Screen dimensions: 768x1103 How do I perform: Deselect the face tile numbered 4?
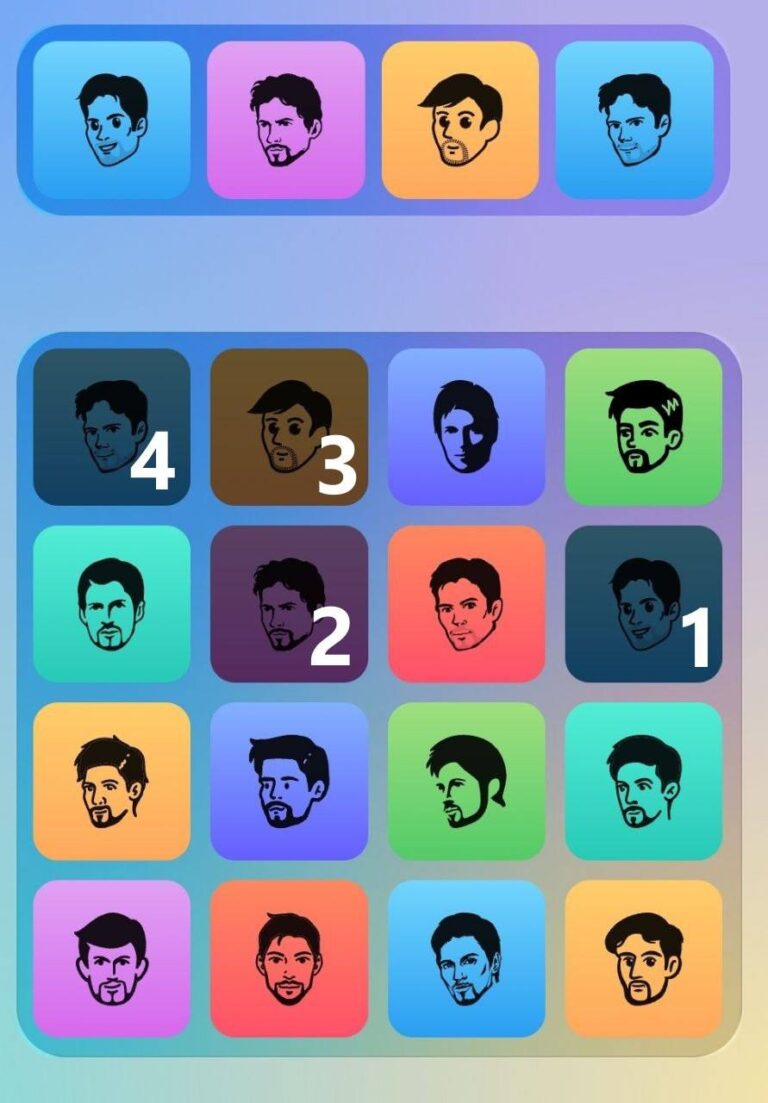112,427
